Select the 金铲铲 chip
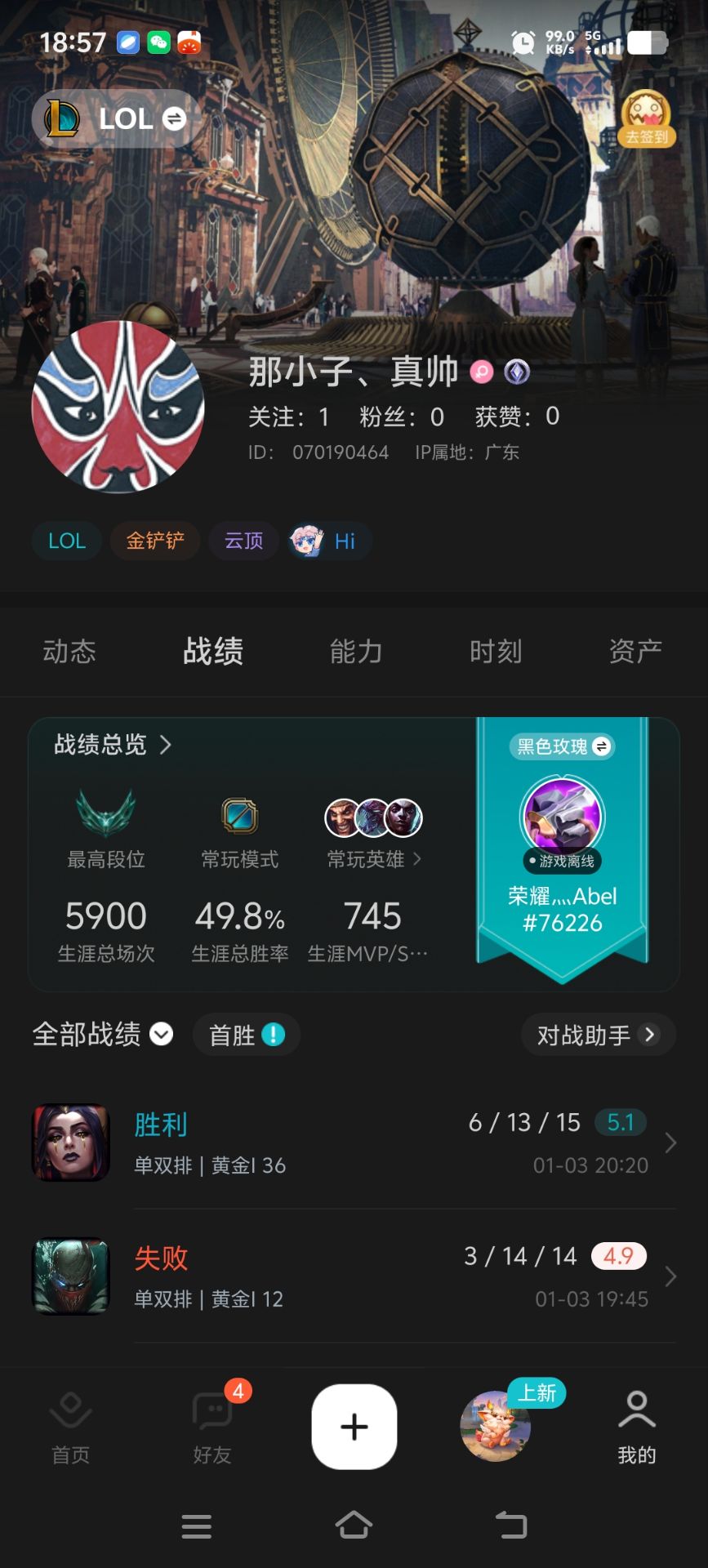708x1568 pixels. (x=155, y=541)
